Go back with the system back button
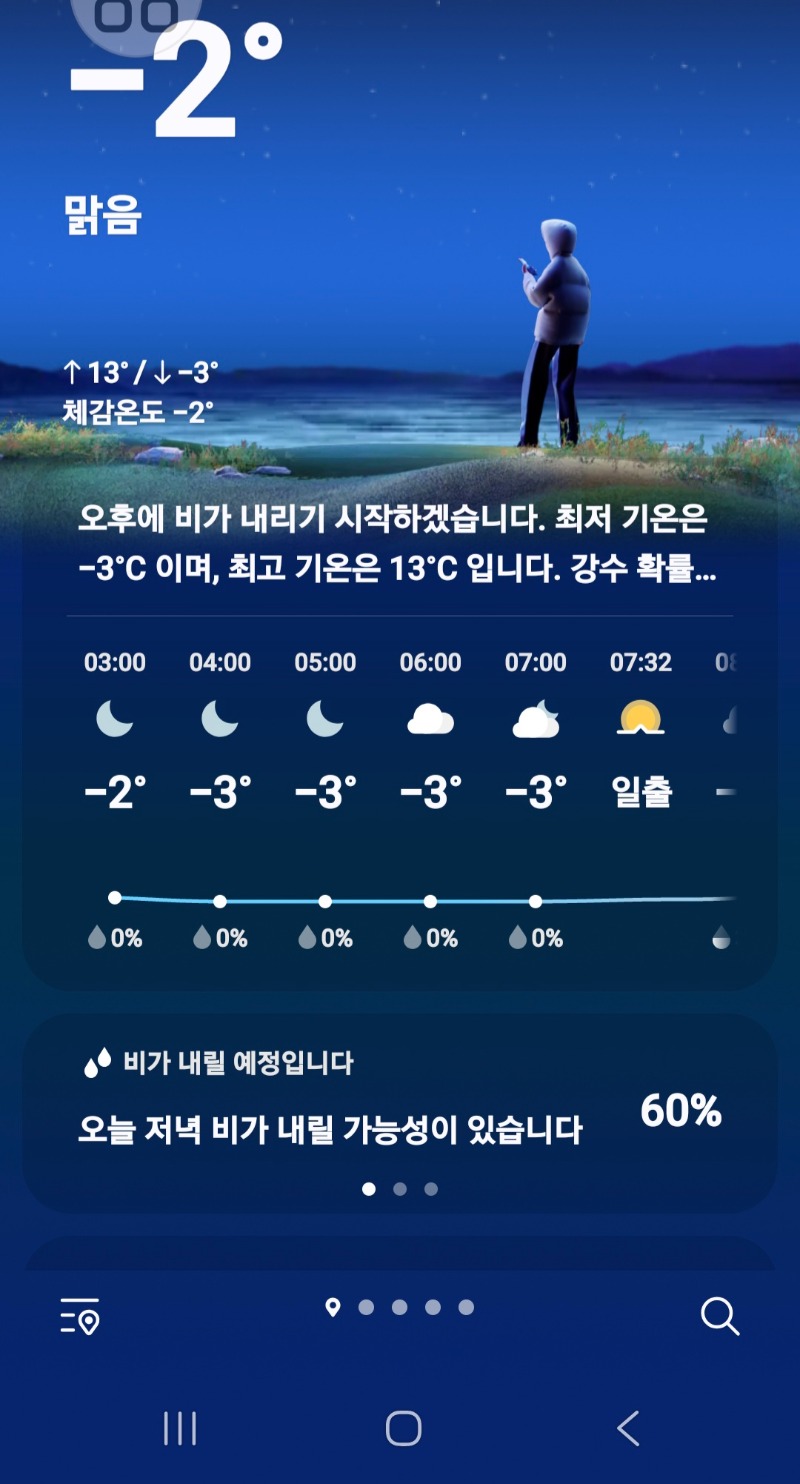 tap(628, 1429)
